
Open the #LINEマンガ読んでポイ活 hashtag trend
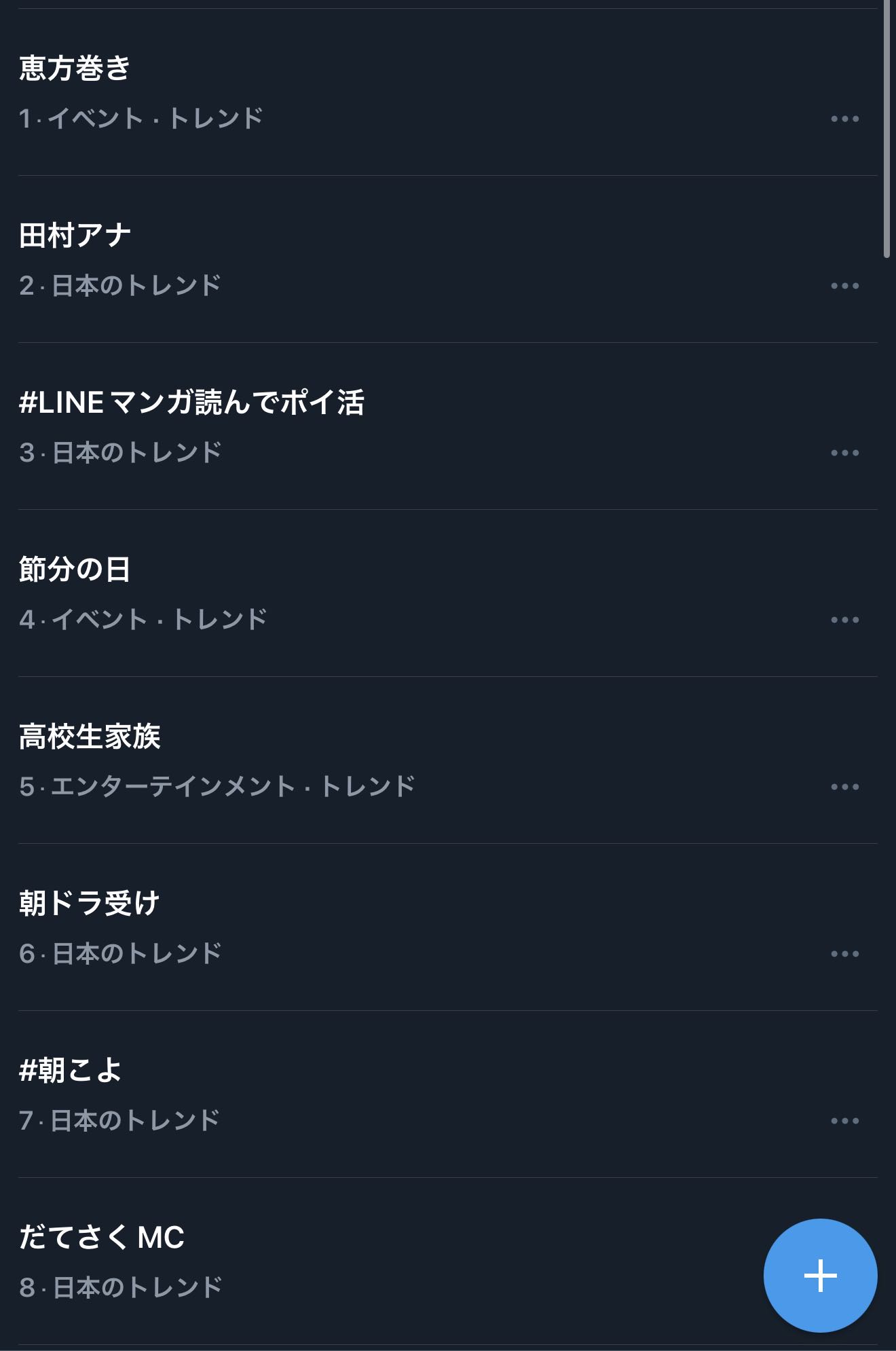pyautogui.click(x=191, y=403)
